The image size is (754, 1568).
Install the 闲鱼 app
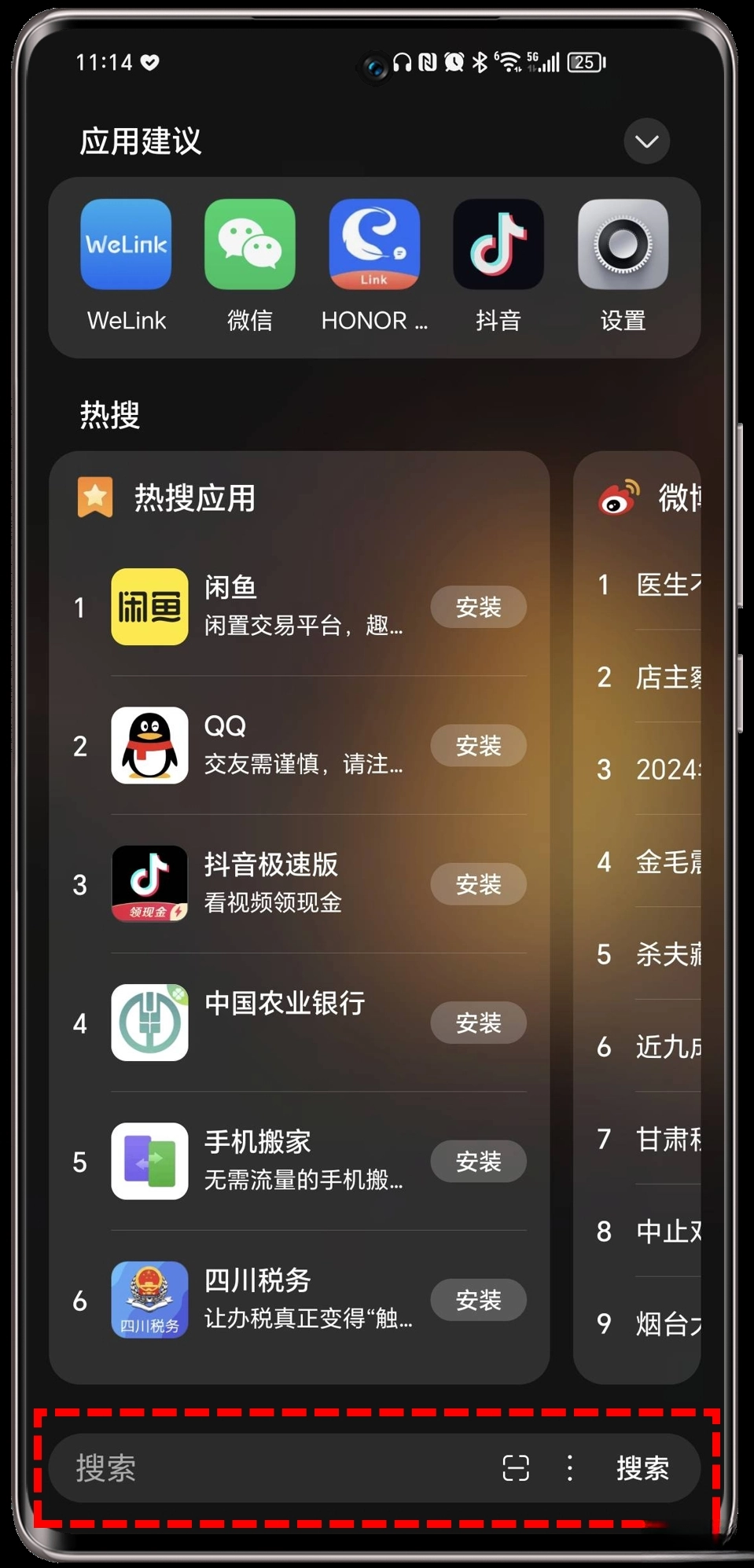tap(478, 607)
